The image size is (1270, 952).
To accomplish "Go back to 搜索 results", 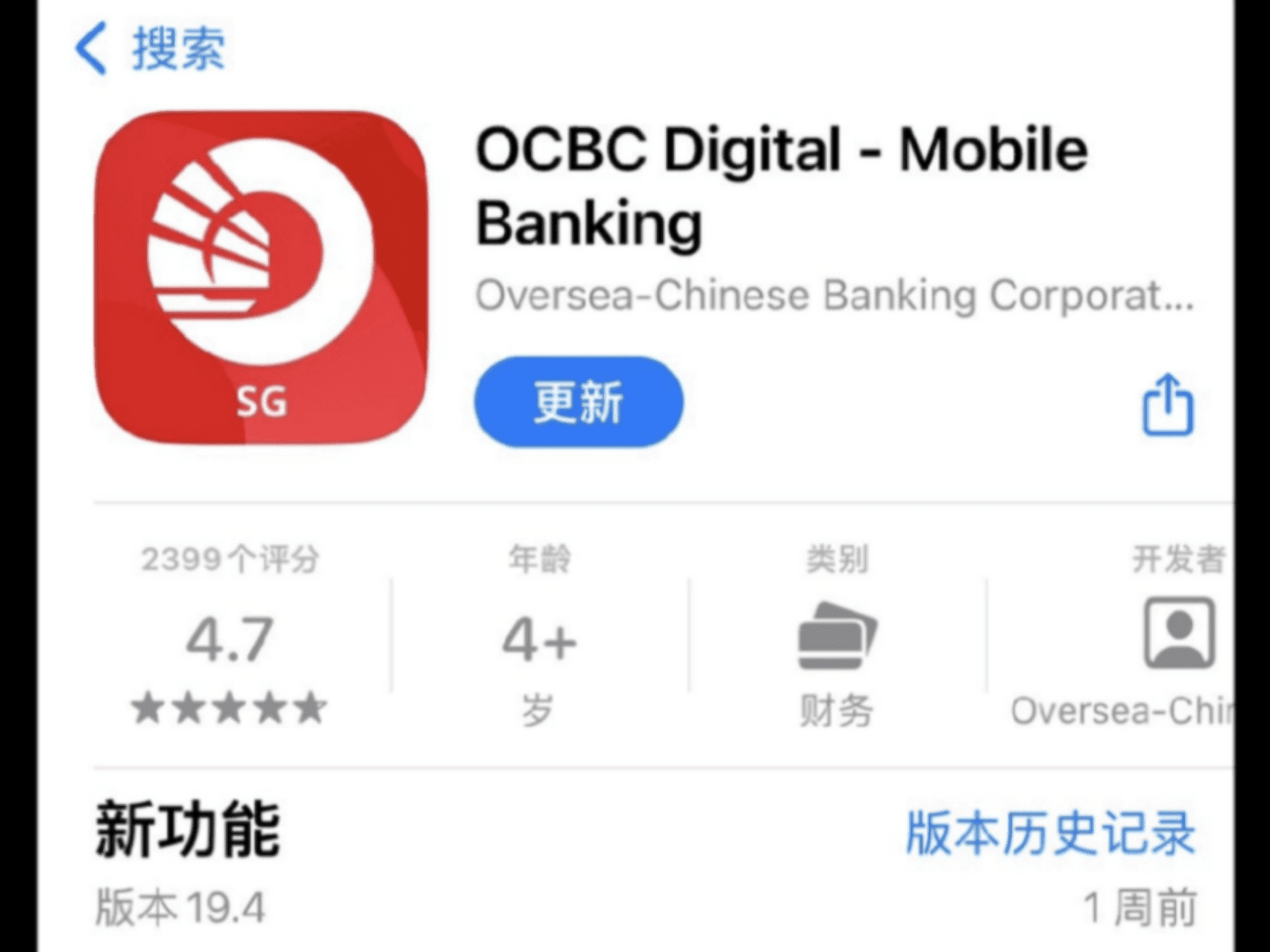I will point(151,49).
